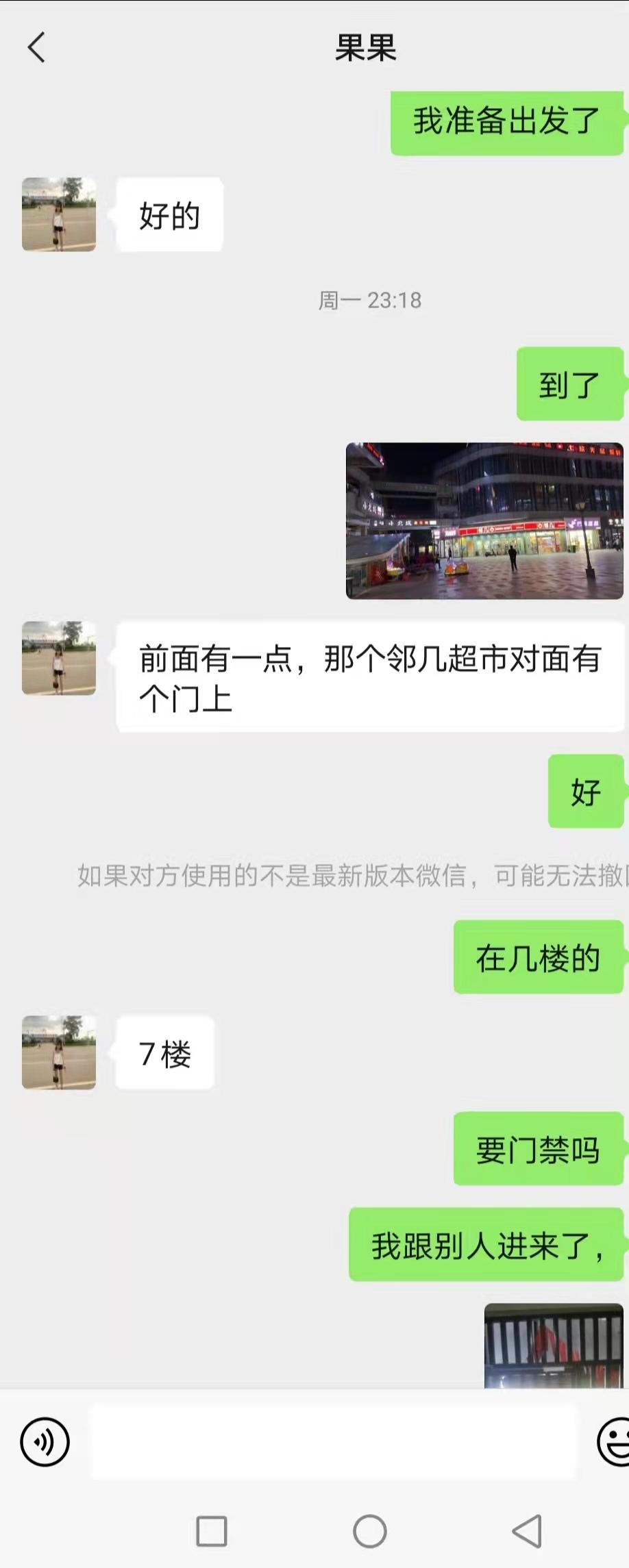Go back from the 果果 chat
This screenshot has height=1568, width=629.
coord(36,48)
